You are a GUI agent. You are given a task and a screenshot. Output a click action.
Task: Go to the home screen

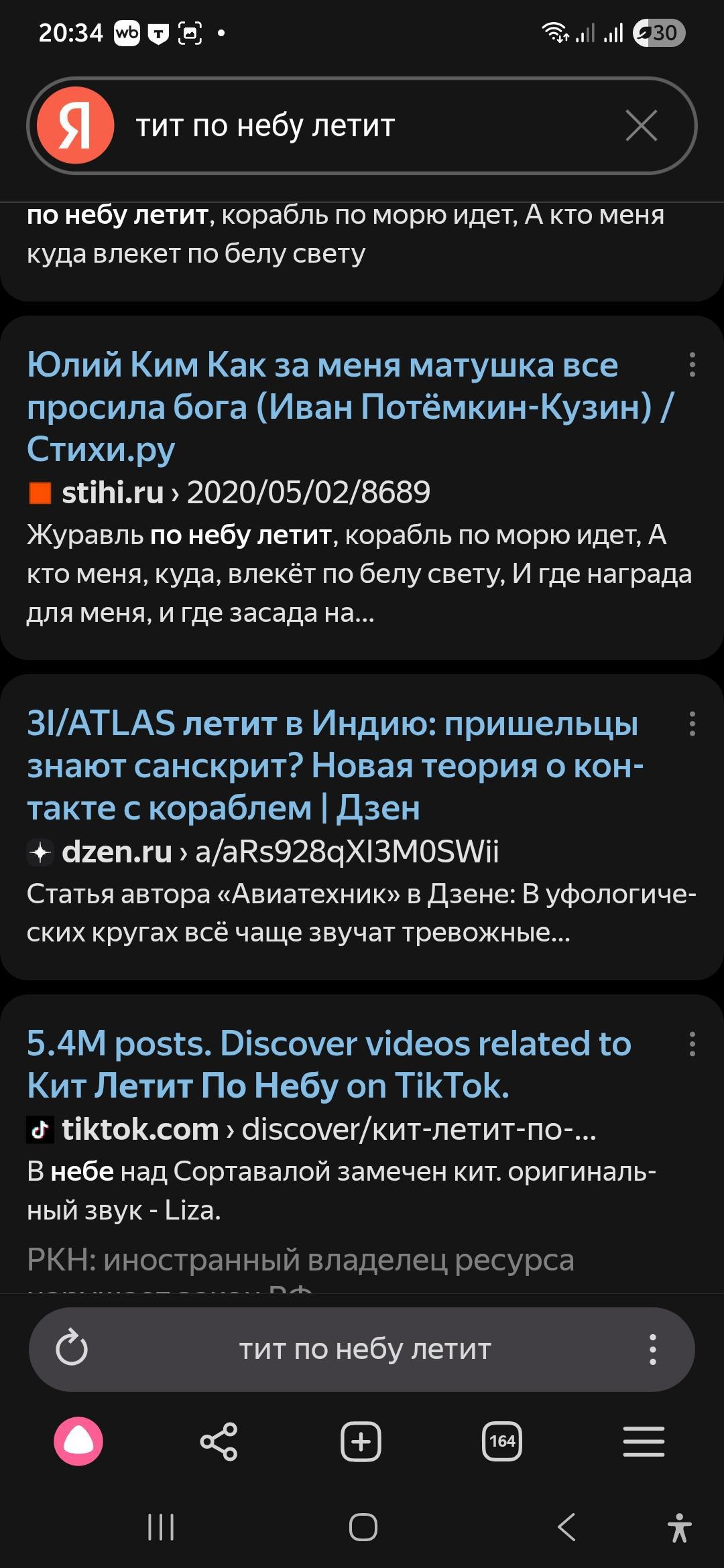[x=363, y=1527]
